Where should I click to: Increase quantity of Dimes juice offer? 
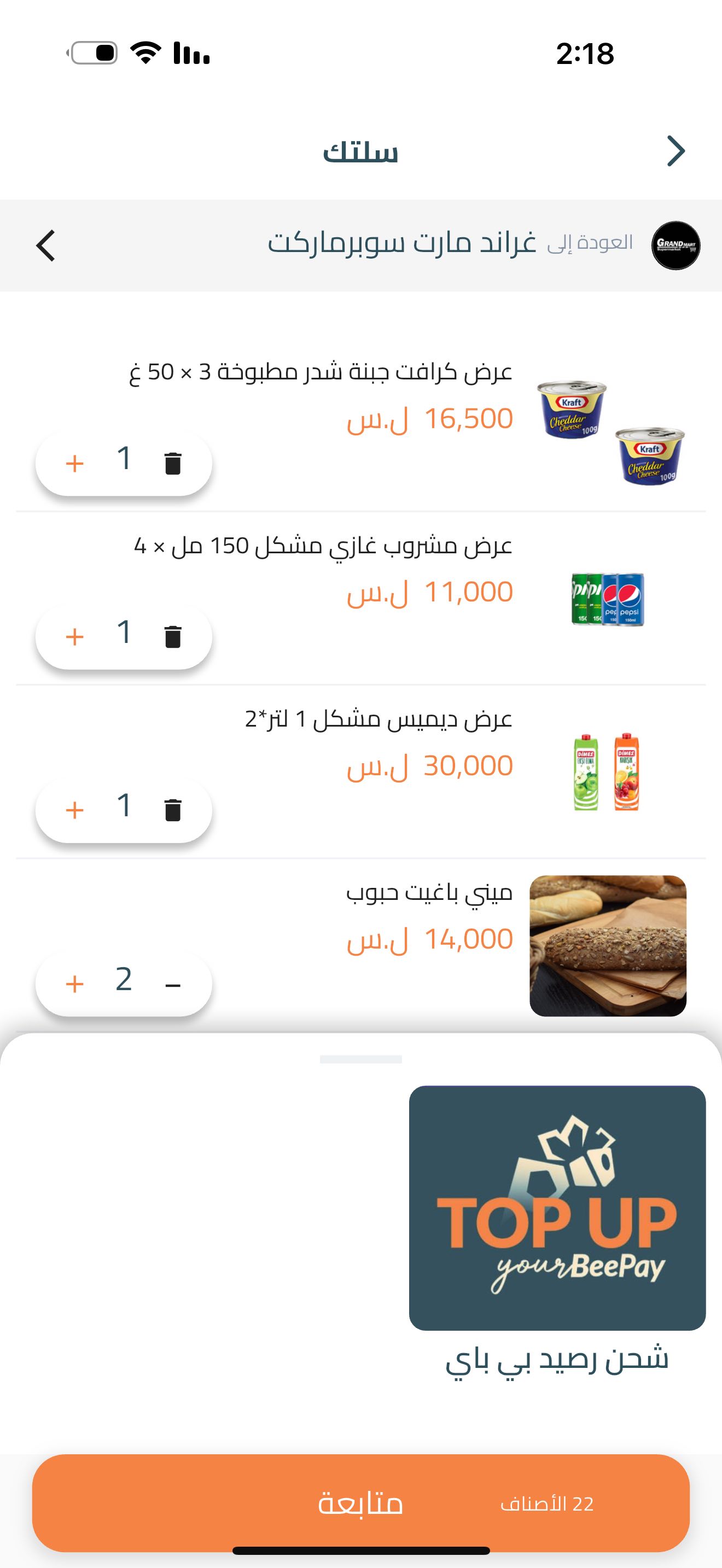[75, 810]
